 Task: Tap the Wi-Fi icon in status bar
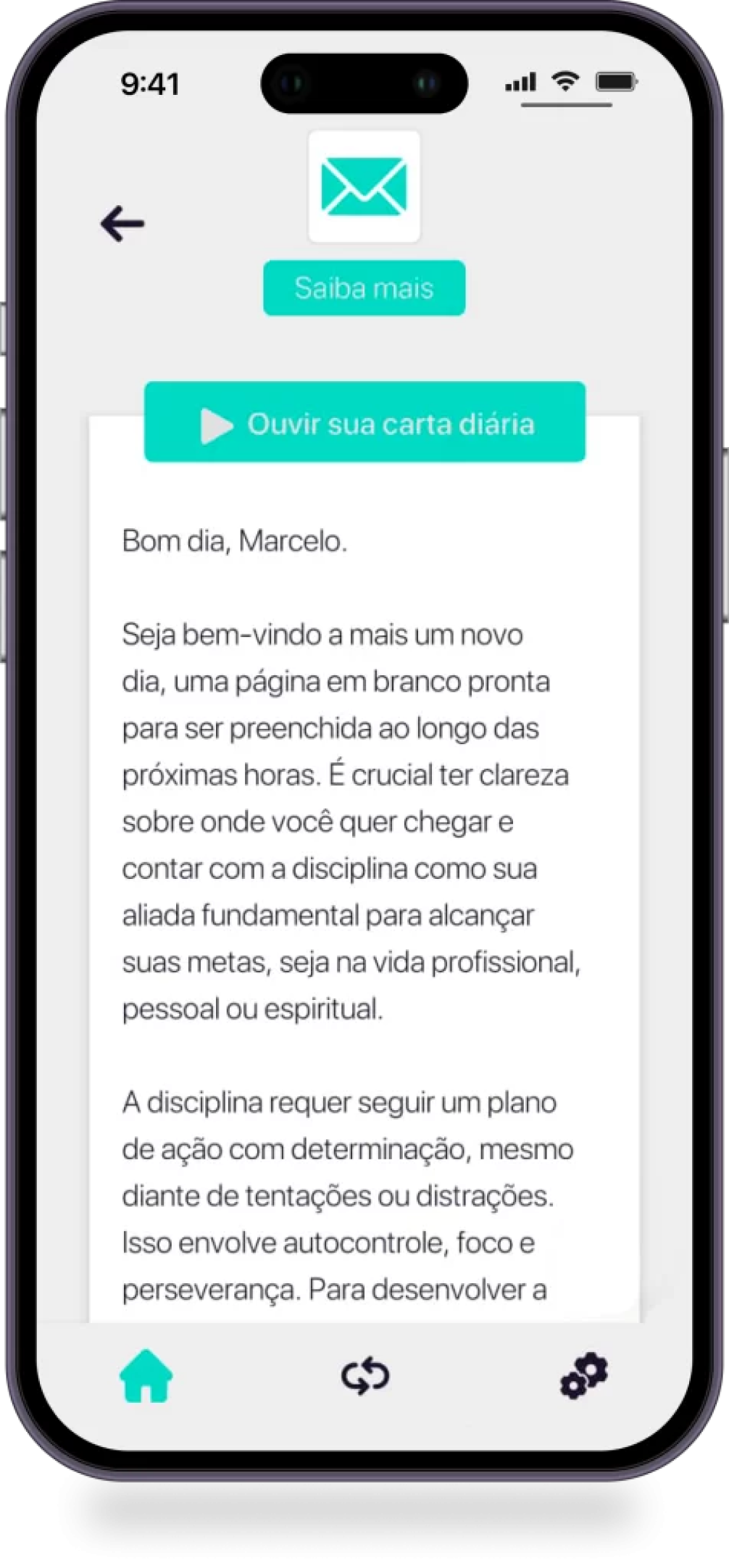click(x=564, y=81)
